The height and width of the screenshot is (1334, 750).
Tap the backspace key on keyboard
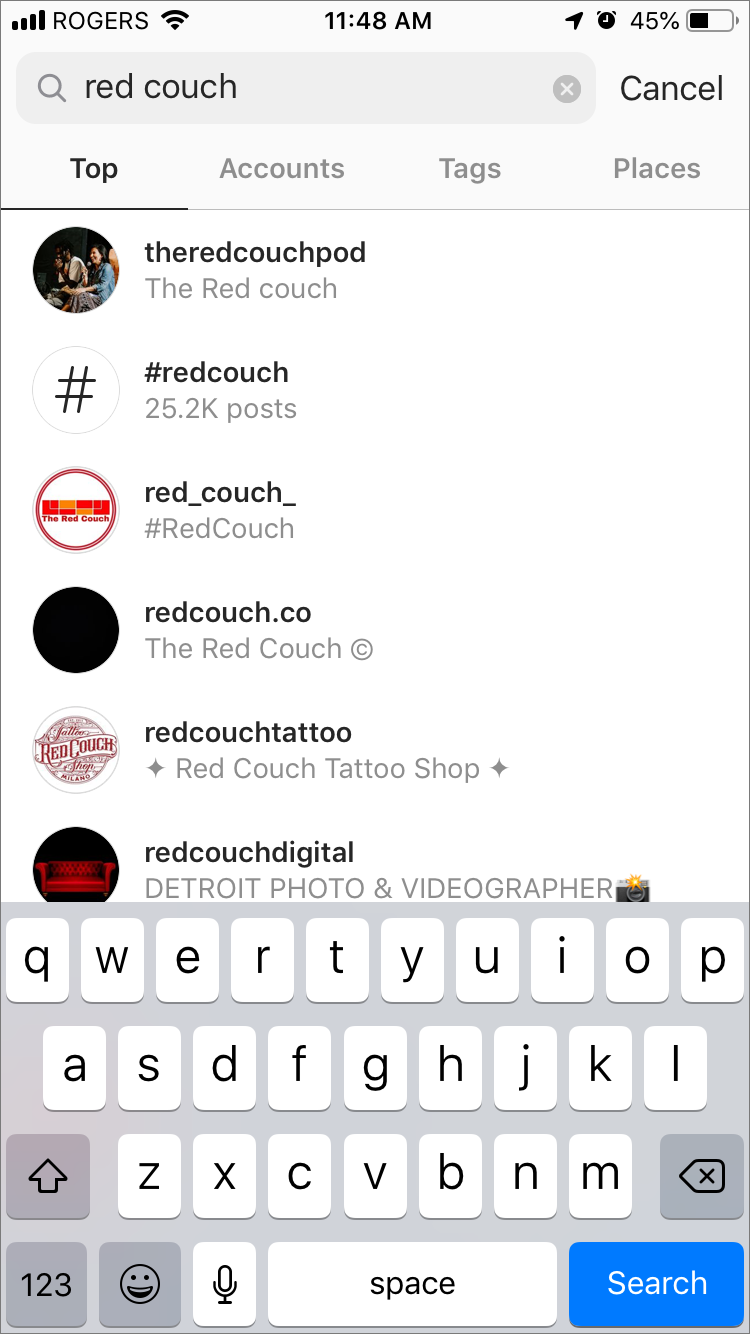click(x=702, y=1176)
